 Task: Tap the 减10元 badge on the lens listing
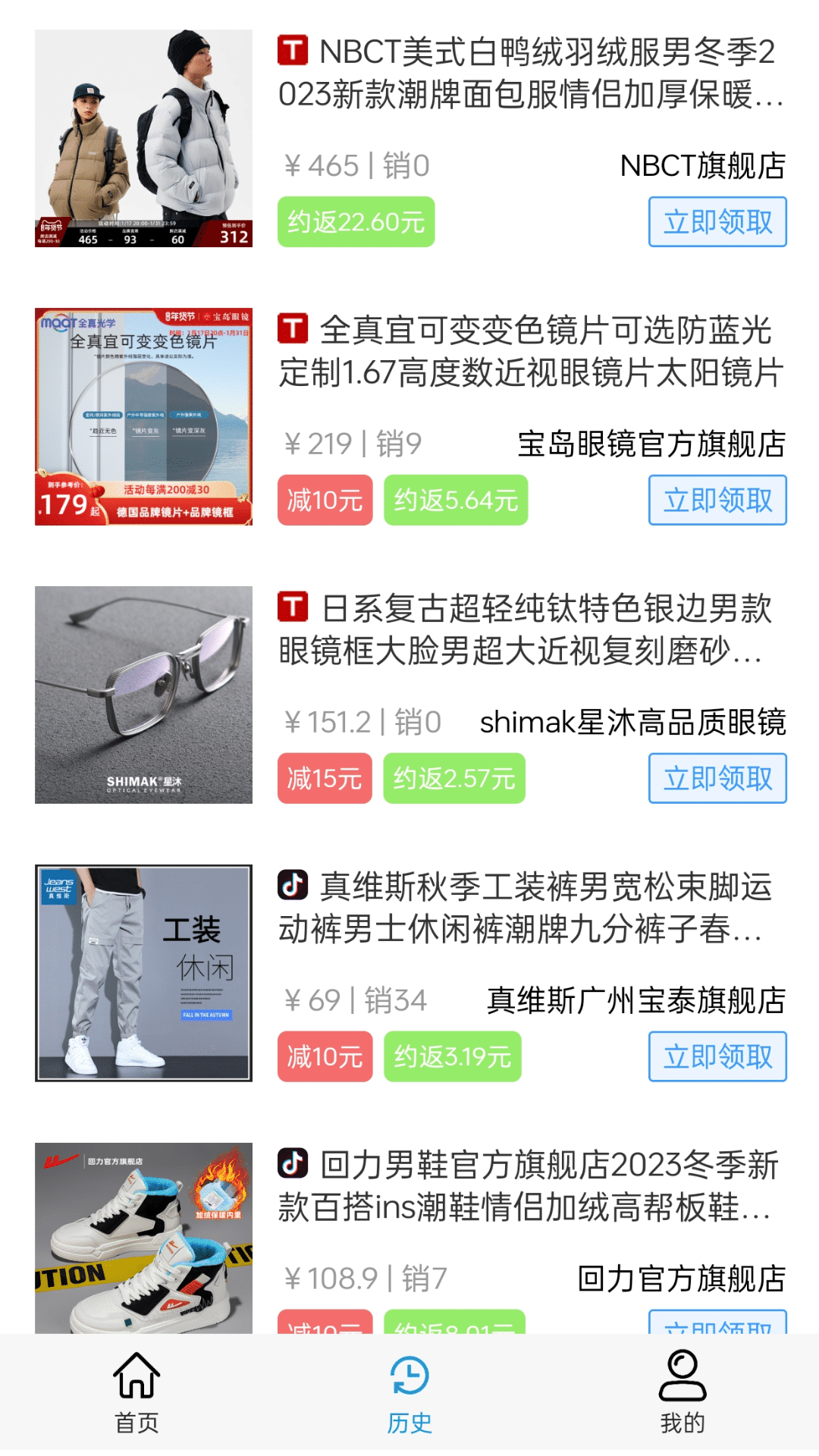[325, 499]
